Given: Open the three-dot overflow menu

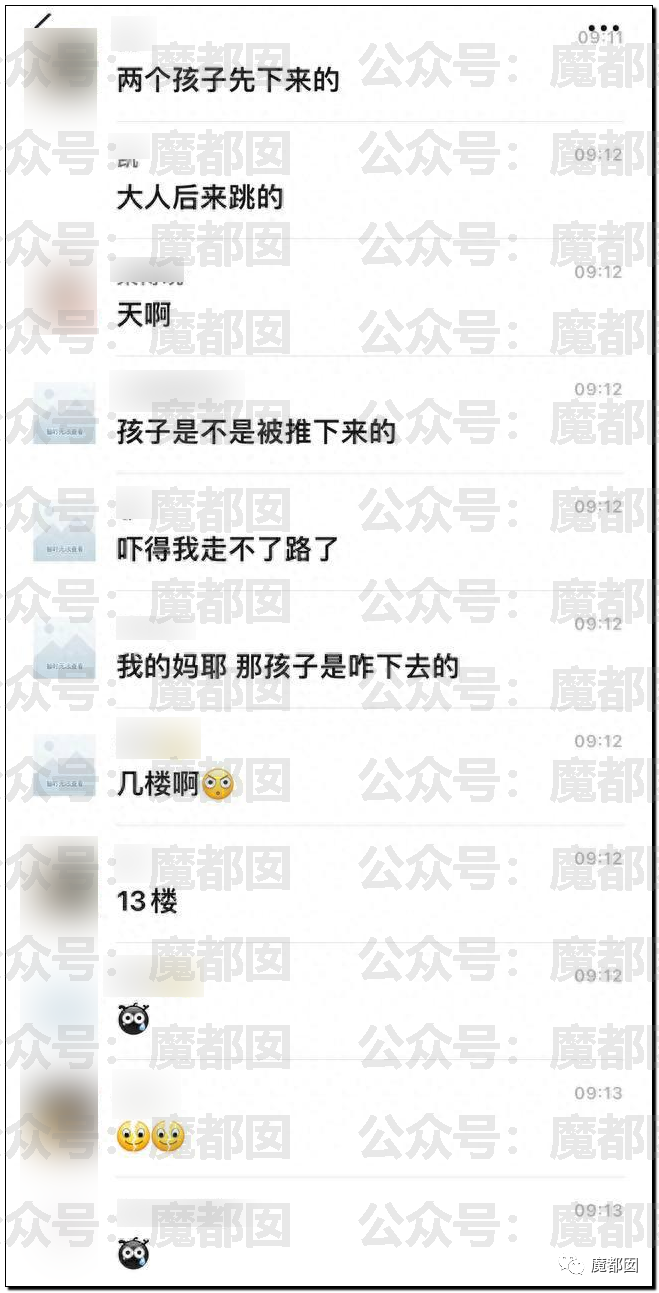Looking at the screenshot, I should [603, 29].
